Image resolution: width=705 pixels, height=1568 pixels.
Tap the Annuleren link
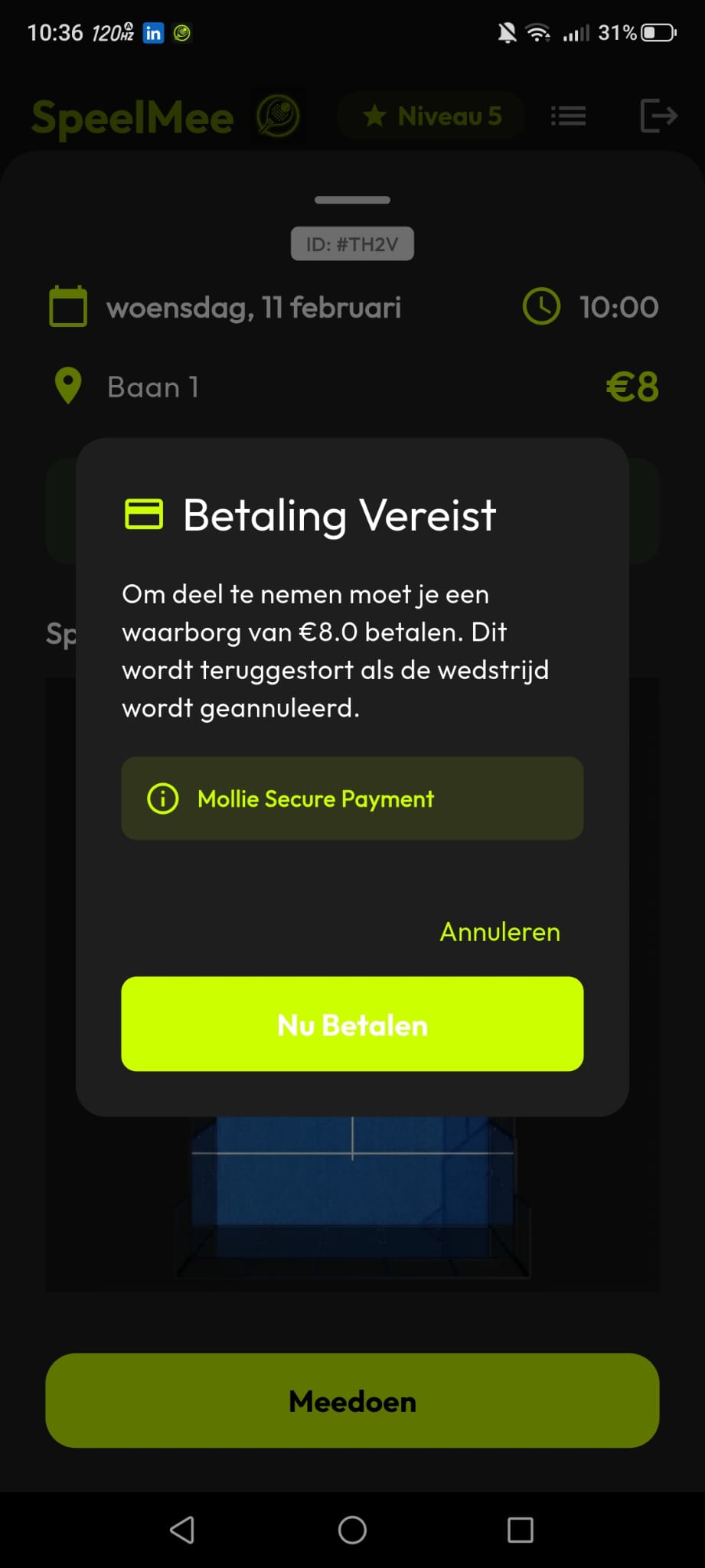coord(499,932)
